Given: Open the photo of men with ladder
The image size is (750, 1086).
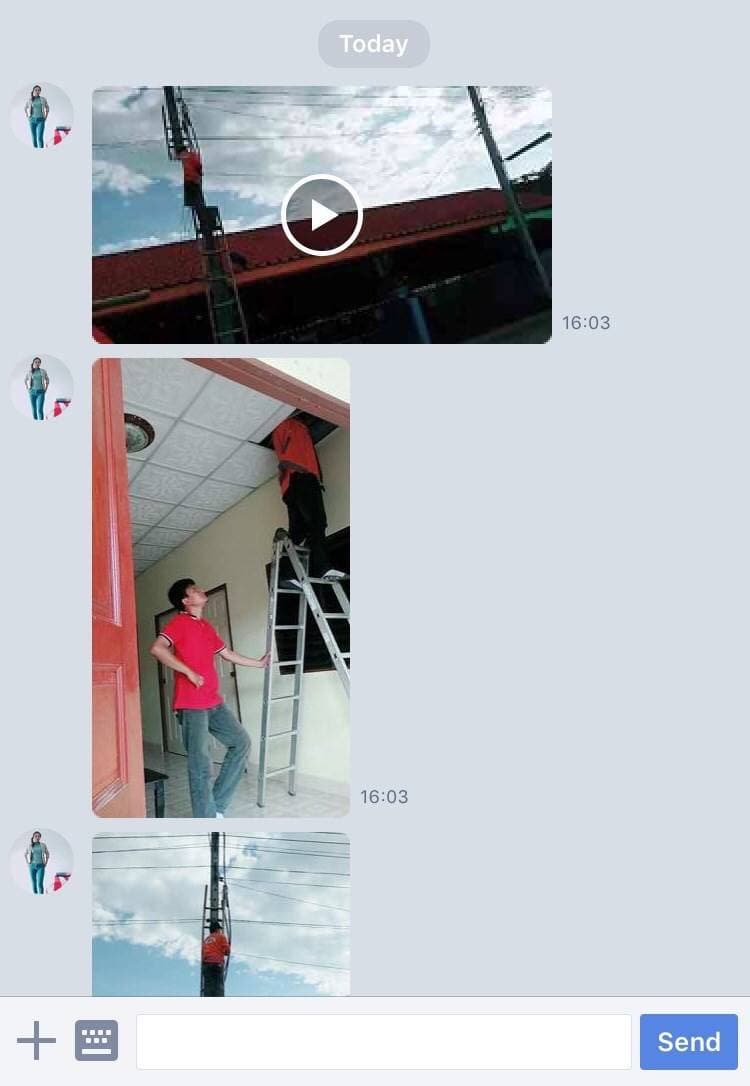Looking at the screenshot, I should coord(221,587).
